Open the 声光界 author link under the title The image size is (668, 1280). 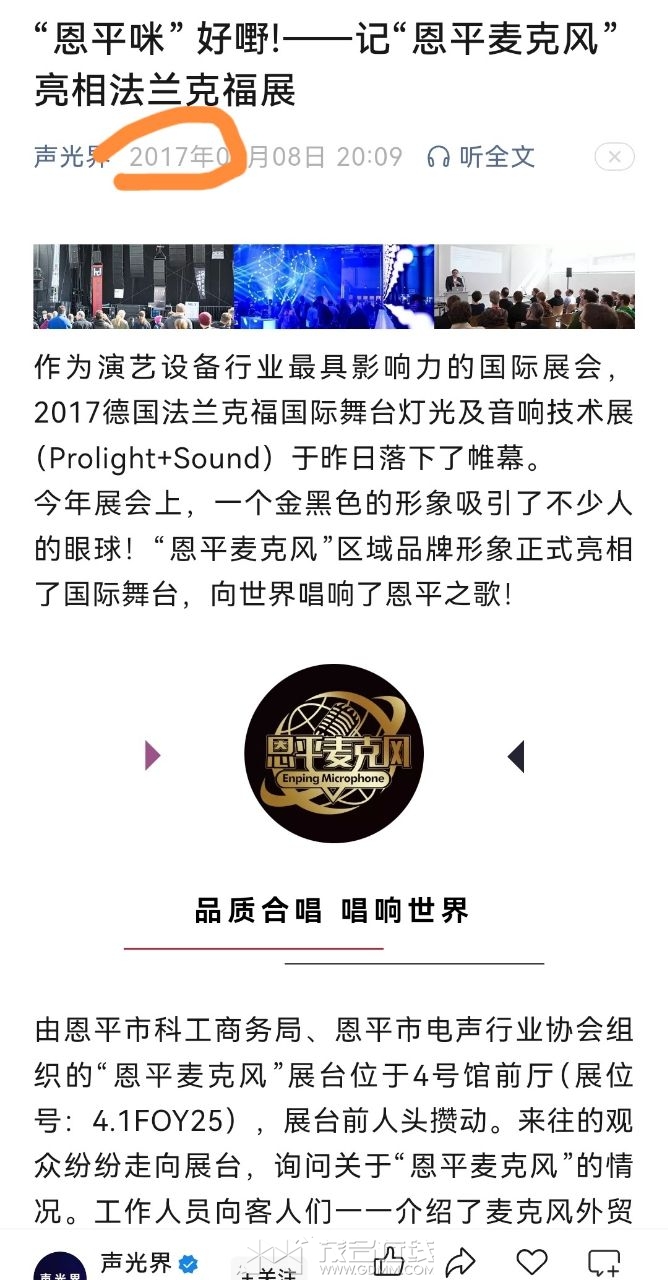click(72, 157)
